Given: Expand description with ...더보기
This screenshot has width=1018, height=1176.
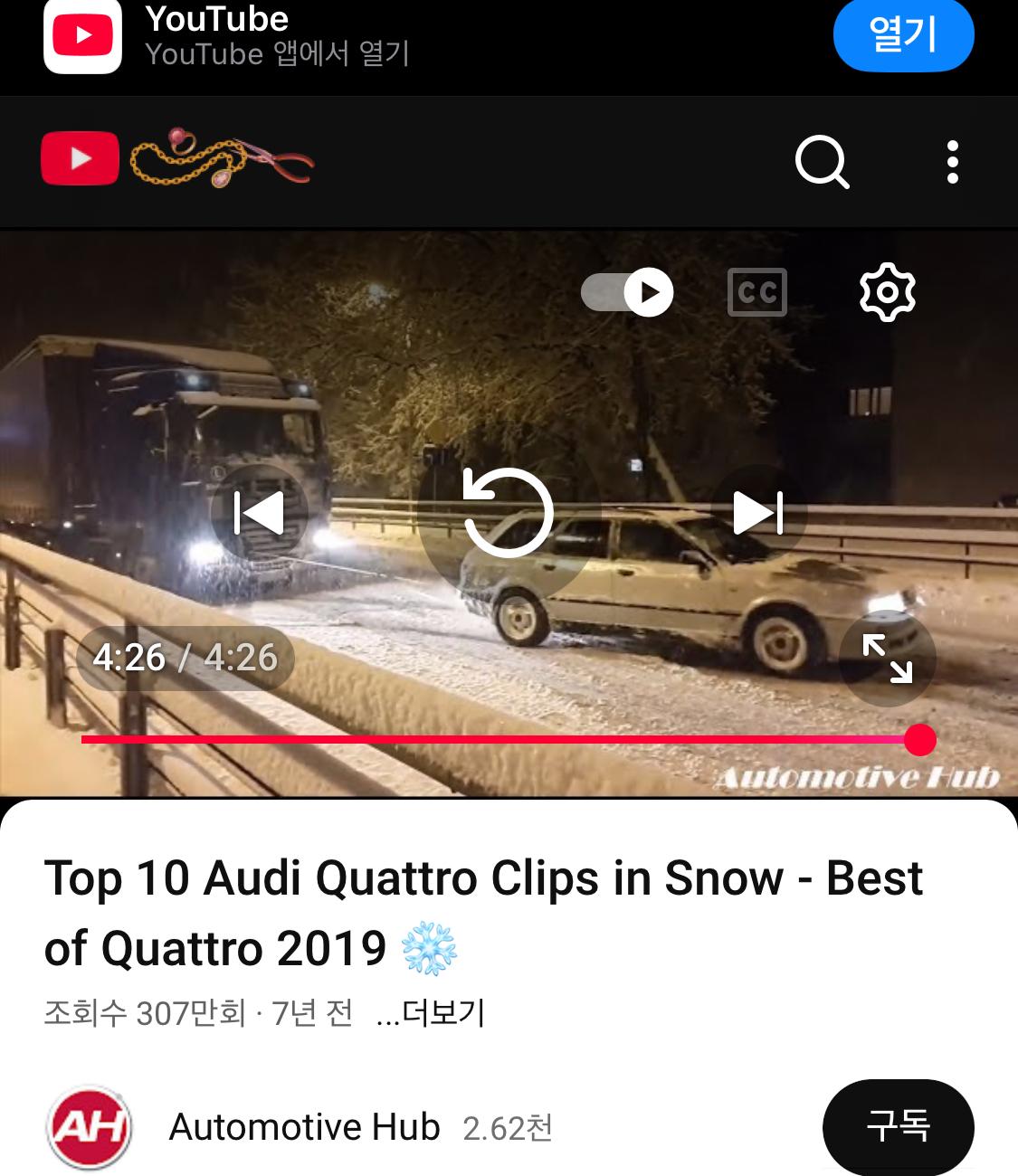Looking at the screenshot, I should click(431, 1012).
